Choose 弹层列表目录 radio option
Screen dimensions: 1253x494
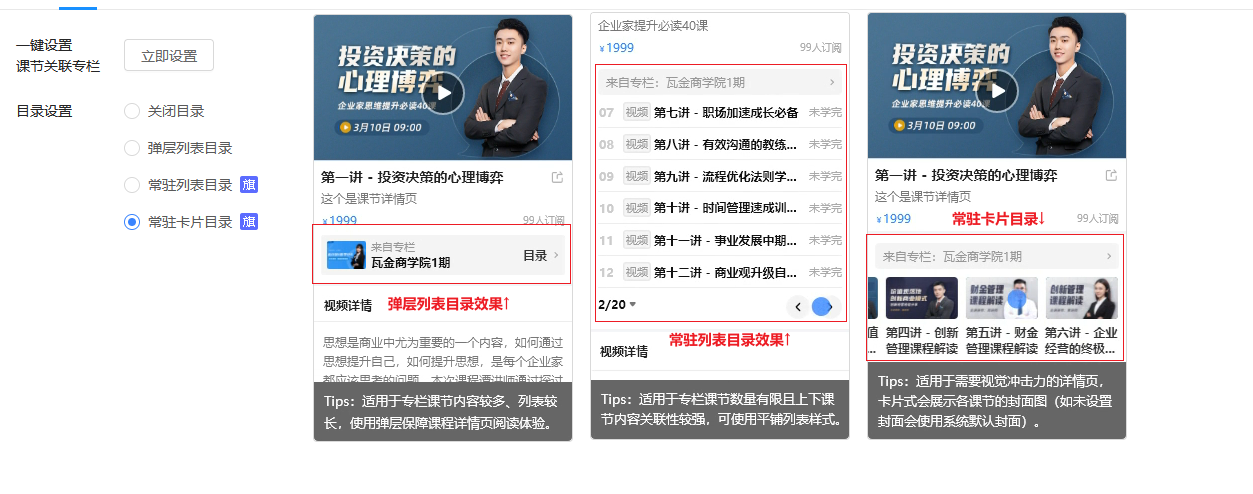point(132,148)
